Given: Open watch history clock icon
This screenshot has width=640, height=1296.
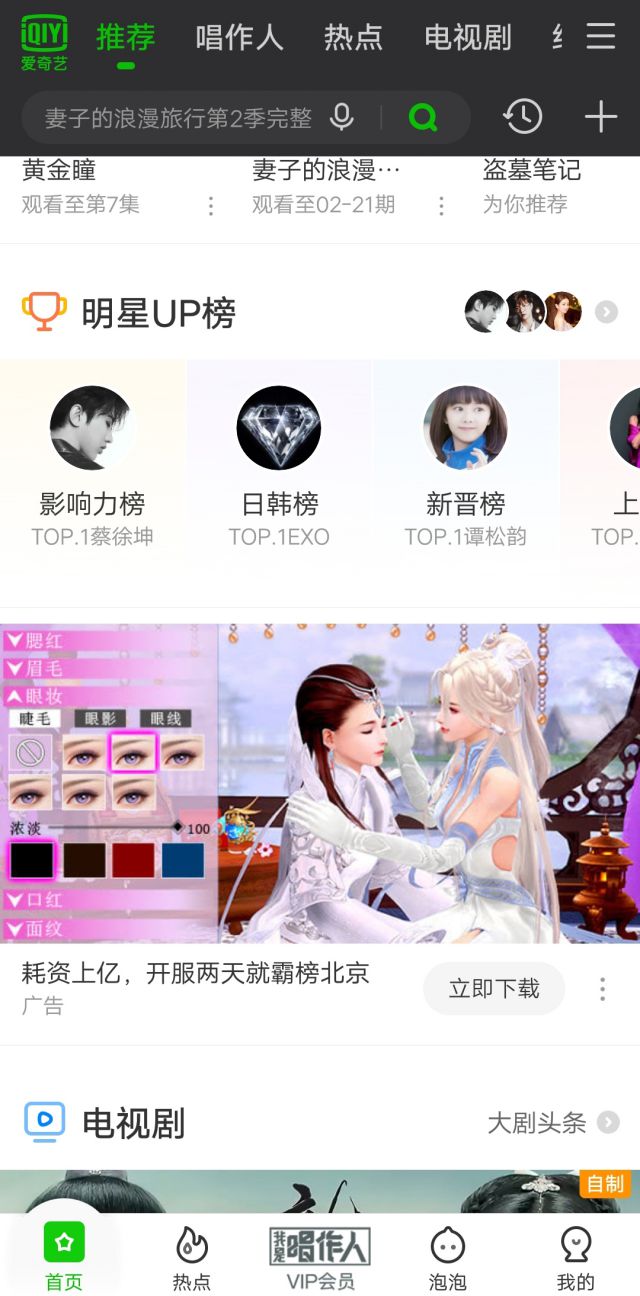Looking at the screenshot, I should coord(522,118).
